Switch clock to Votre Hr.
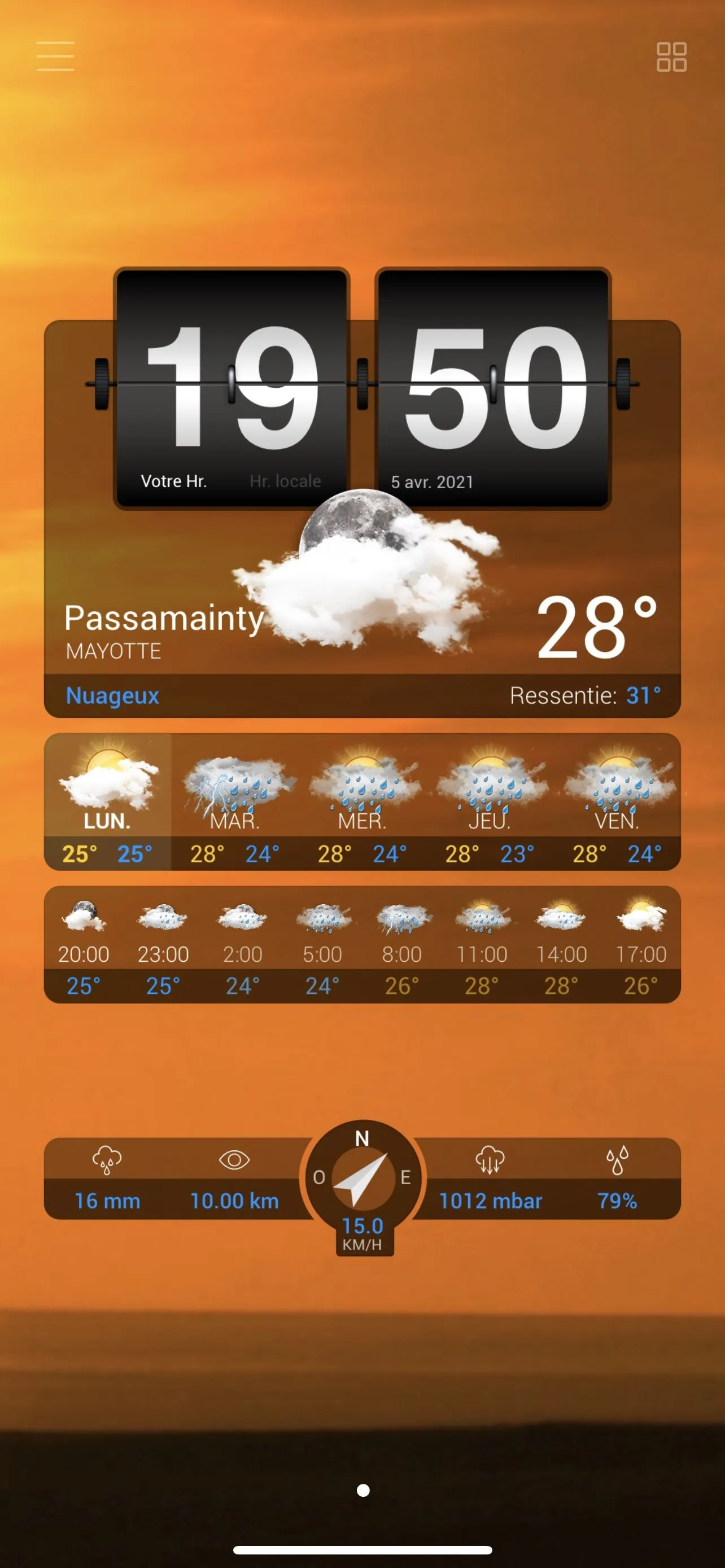 (x=173, y=481)
